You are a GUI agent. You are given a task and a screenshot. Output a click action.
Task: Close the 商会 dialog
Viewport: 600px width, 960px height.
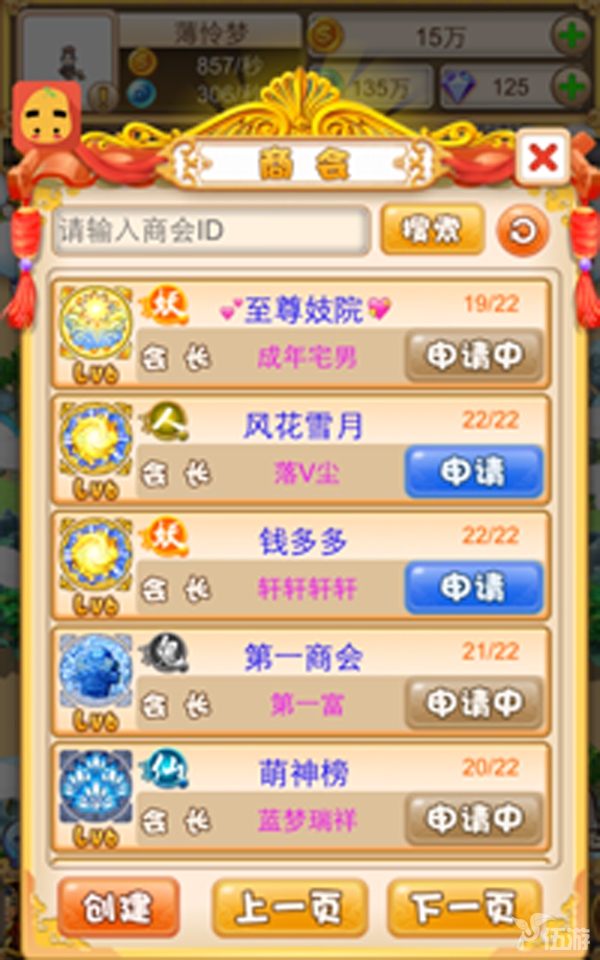coord(542,158)
